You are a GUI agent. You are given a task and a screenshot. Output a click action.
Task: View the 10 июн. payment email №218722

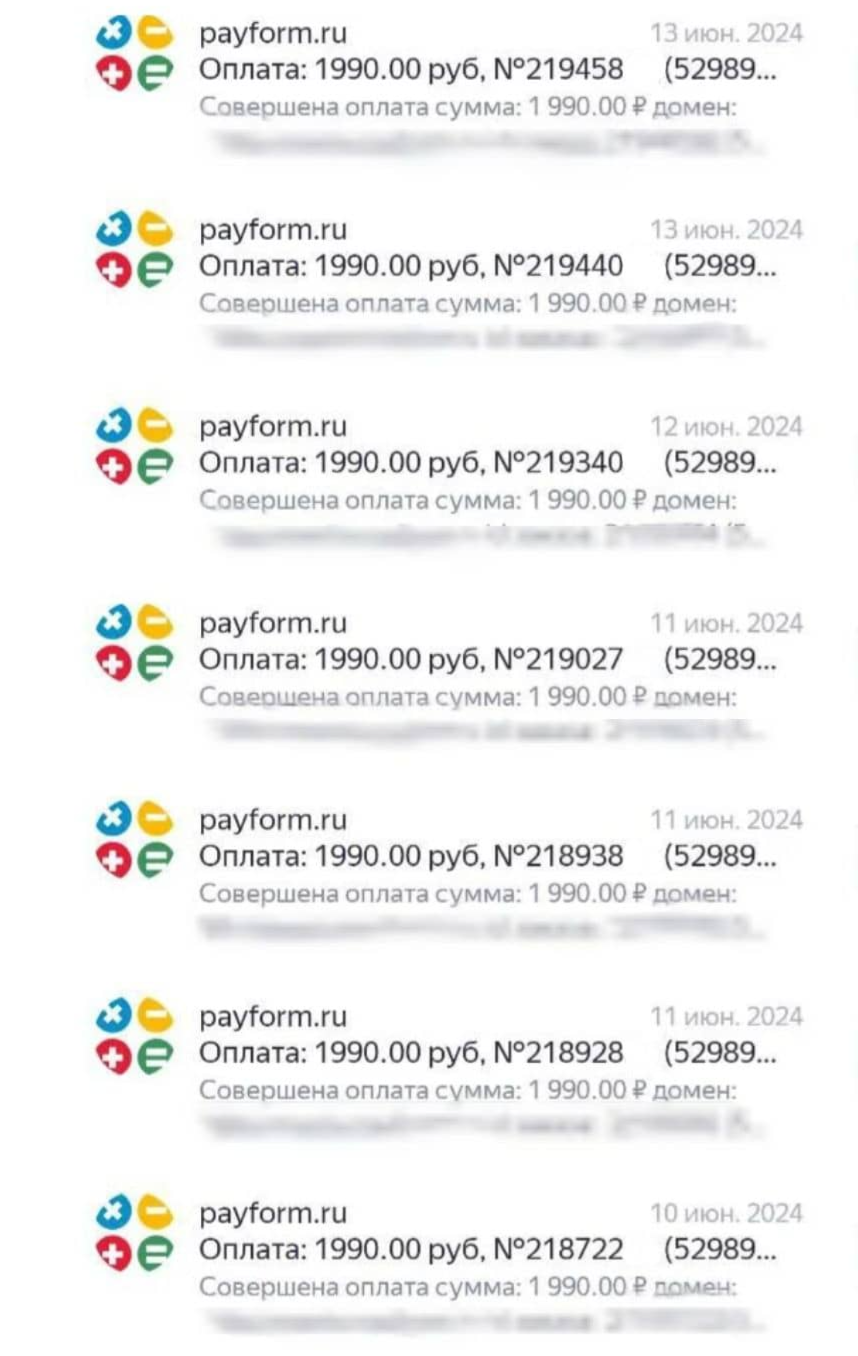click(x=410, y=1249)
